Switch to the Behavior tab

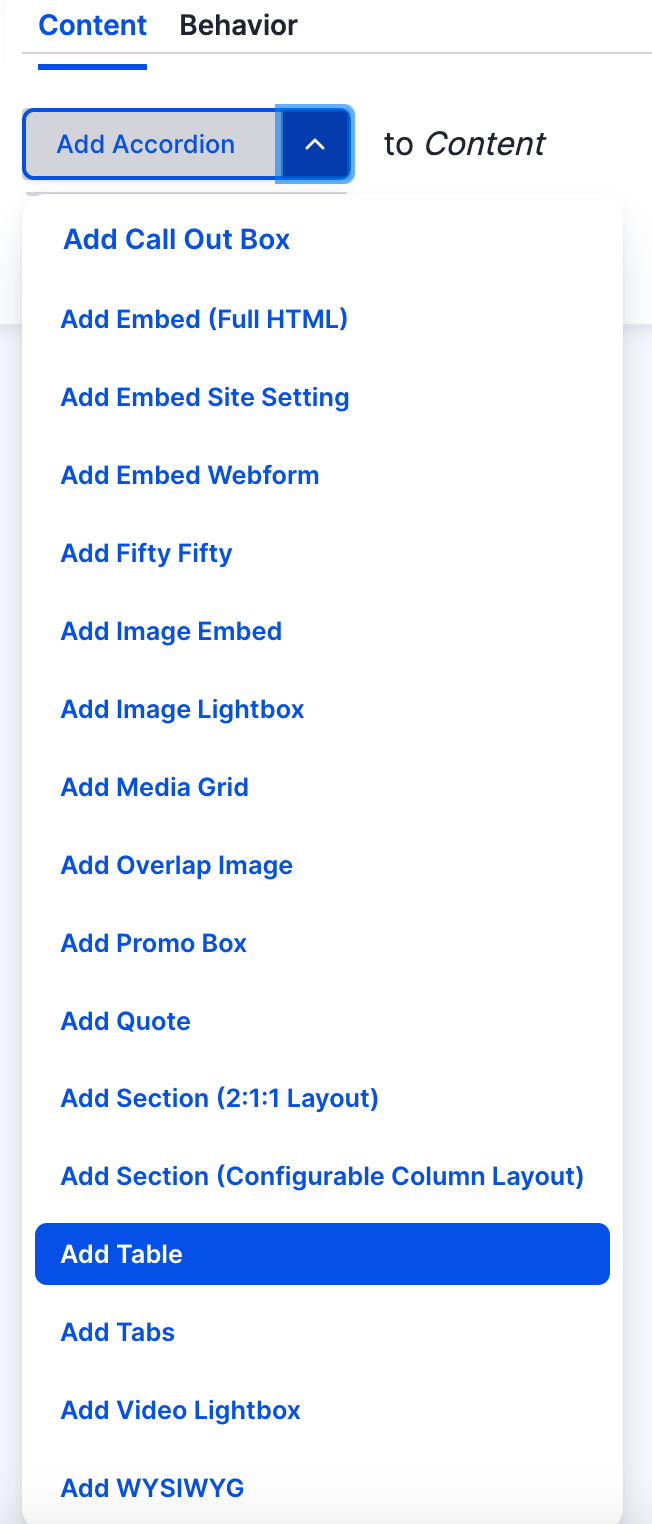pos(238,26)
